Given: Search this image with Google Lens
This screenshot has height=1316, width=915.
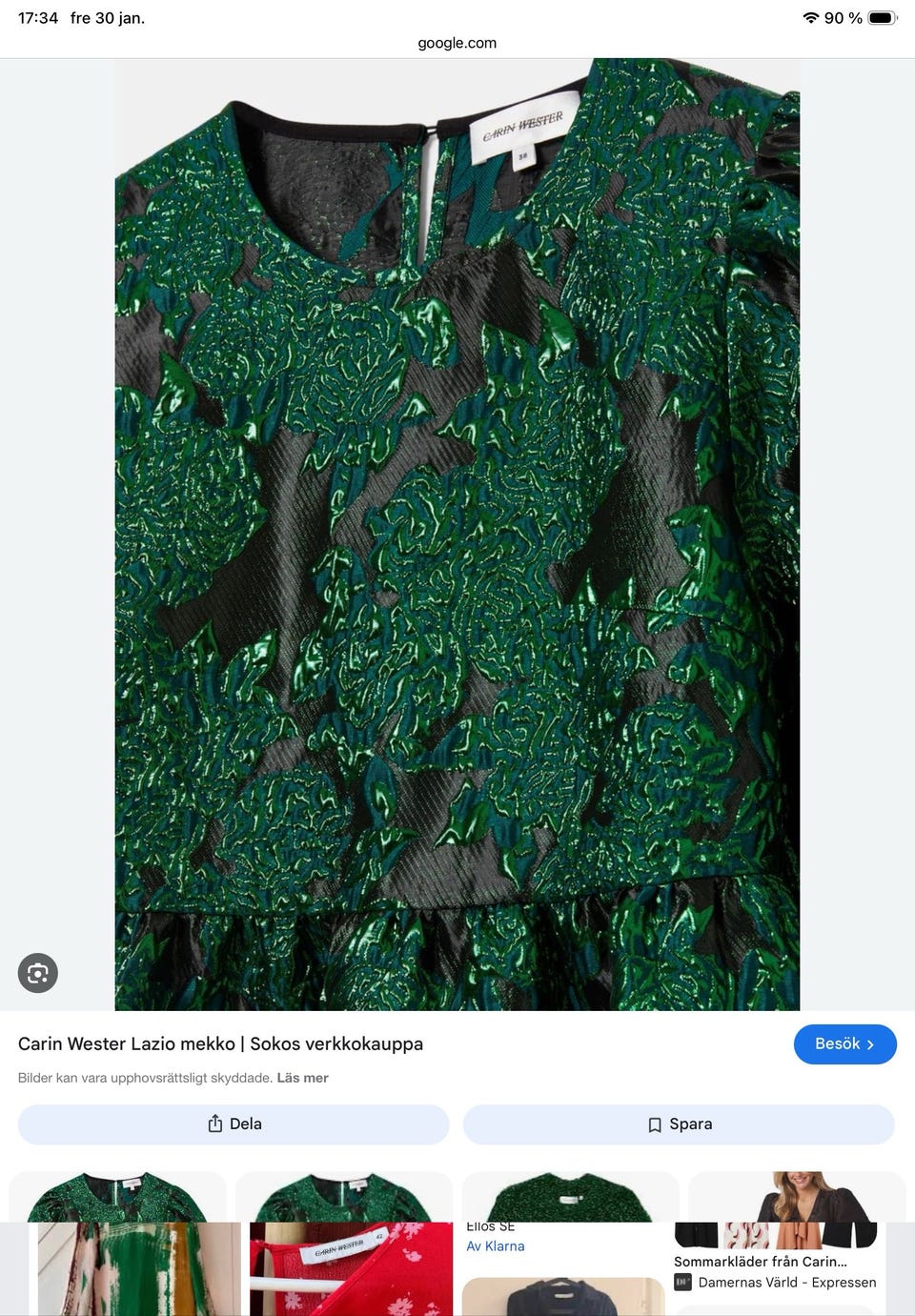Looking at the screenshot, I should pos(37,973).
